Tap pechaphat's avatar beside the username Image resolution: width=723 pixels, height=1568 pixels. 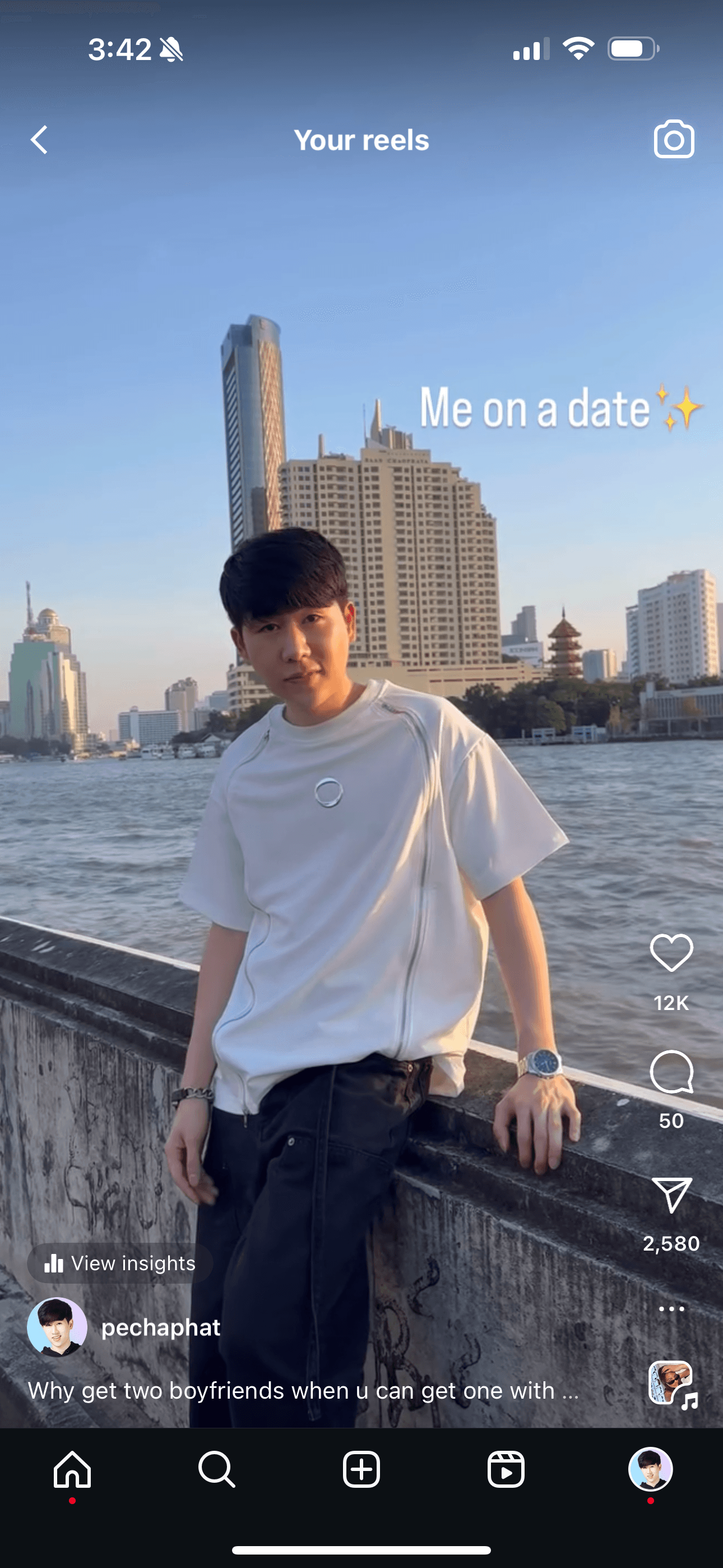(57, 1327)
